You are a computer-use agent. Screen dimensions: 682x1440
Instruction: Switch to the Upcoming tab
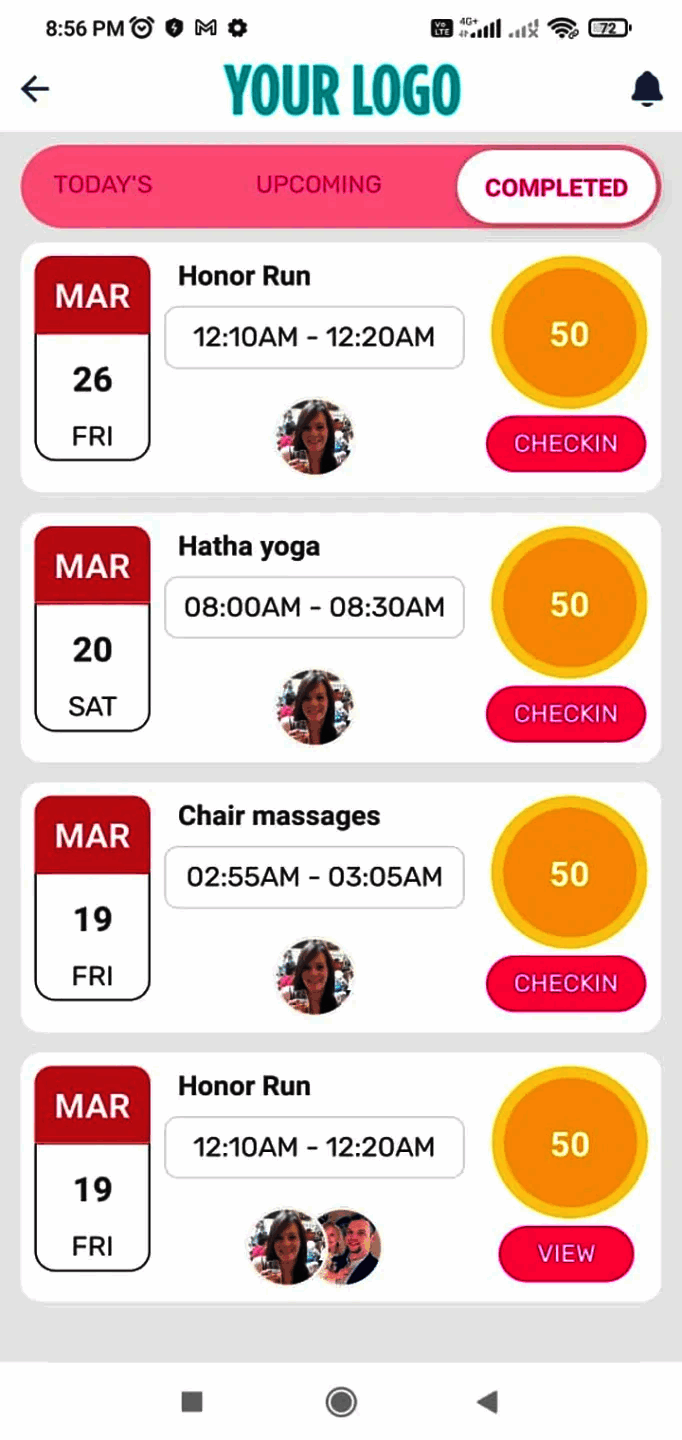(x=318, y=185)
